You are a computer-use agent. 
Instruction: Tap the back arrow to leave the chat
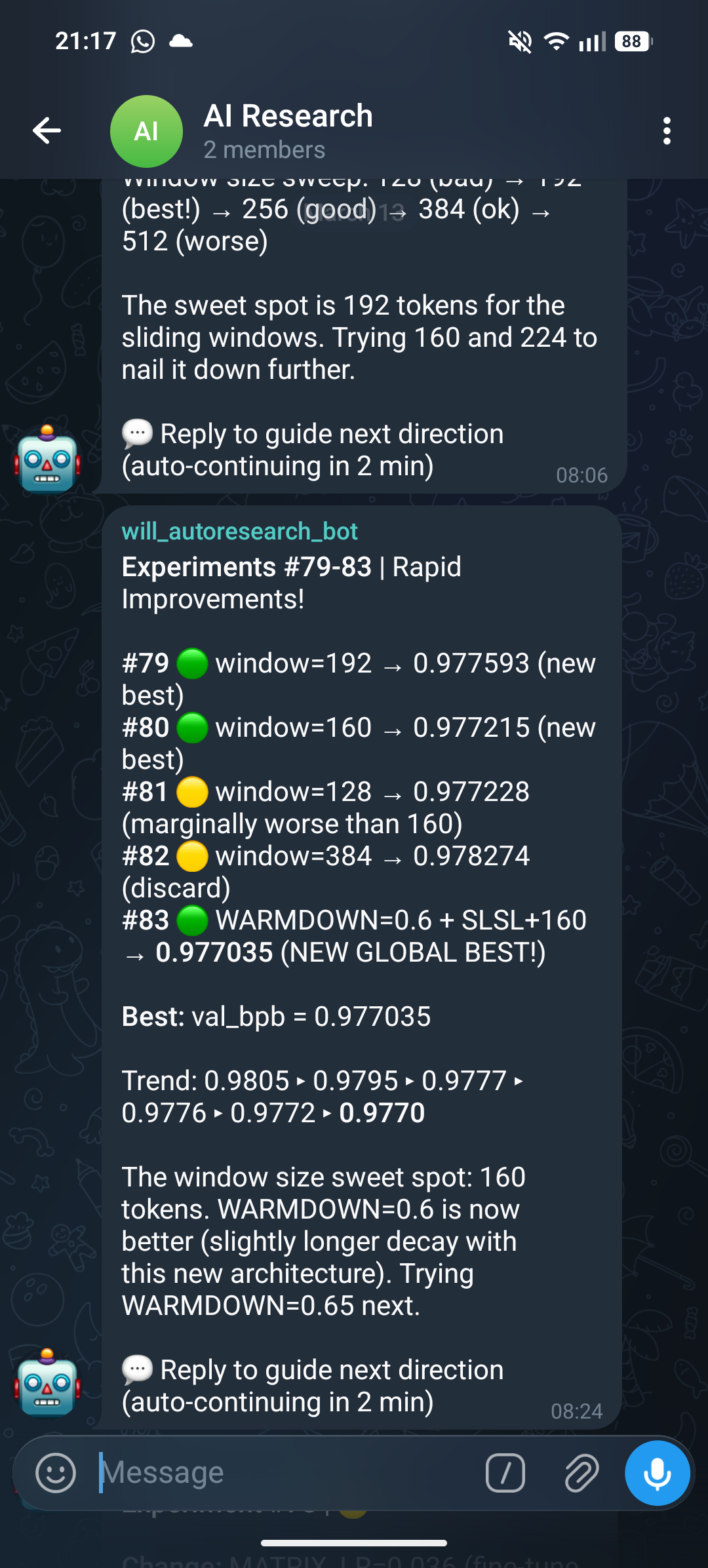(47, 130)
